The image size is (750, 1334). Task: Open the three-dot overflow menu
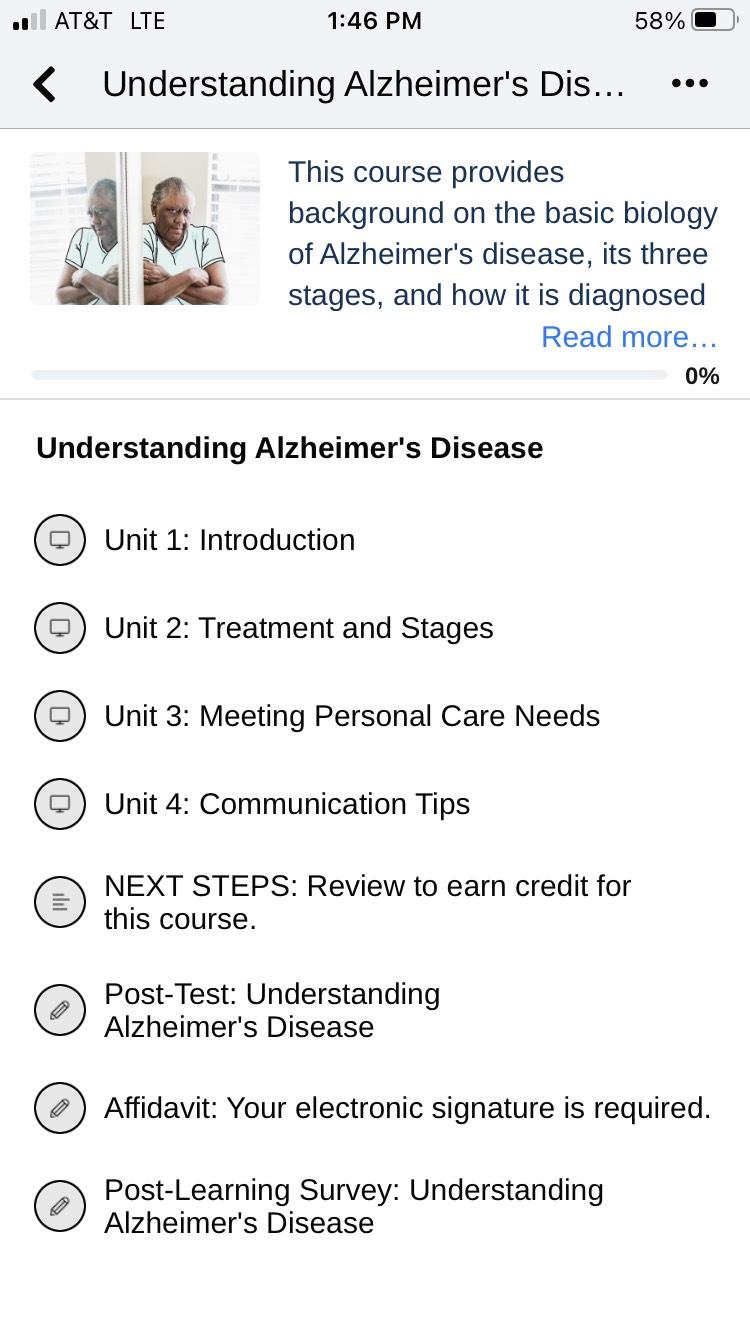[690, 84]
